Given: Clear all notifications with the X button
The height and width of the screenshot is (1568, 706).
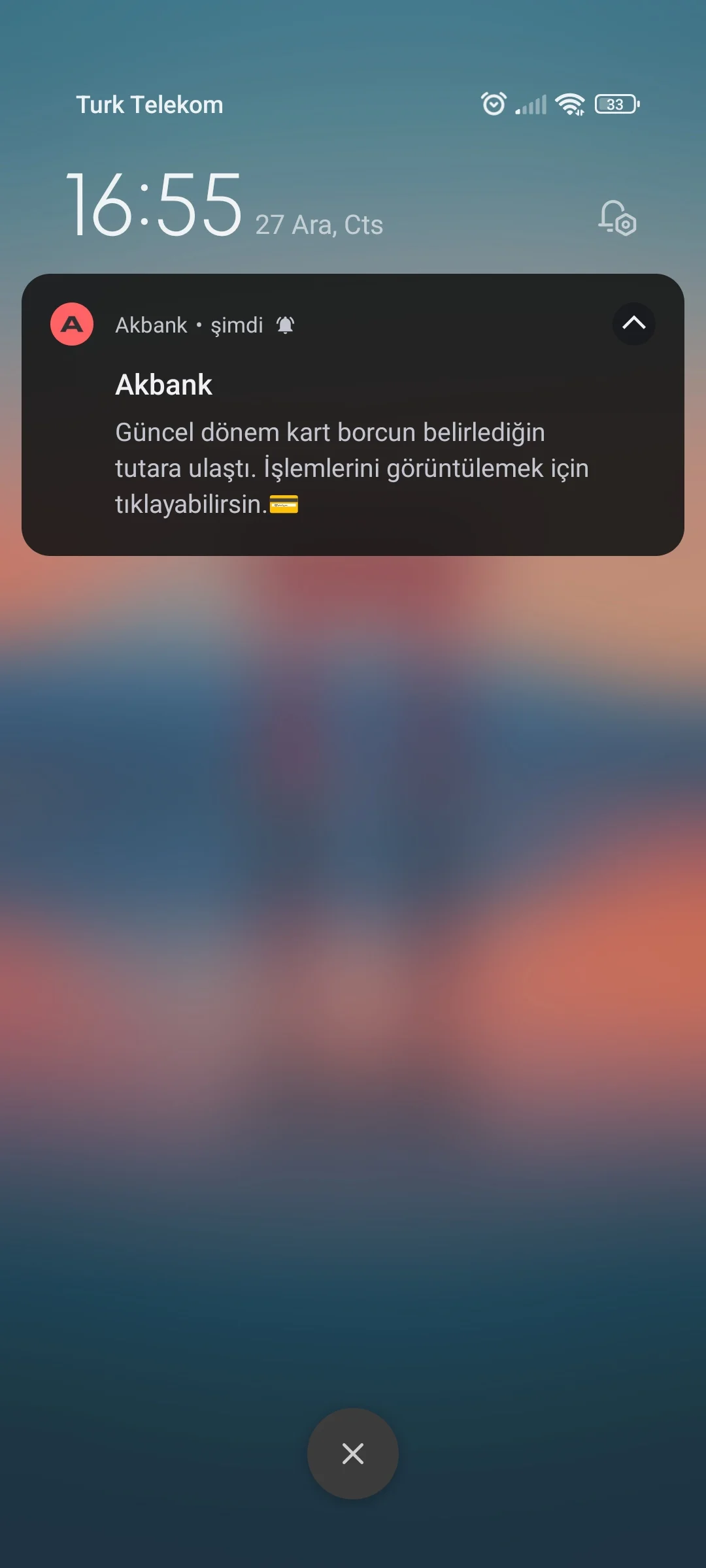Looking at the screenshot, I should [353, 1453].
